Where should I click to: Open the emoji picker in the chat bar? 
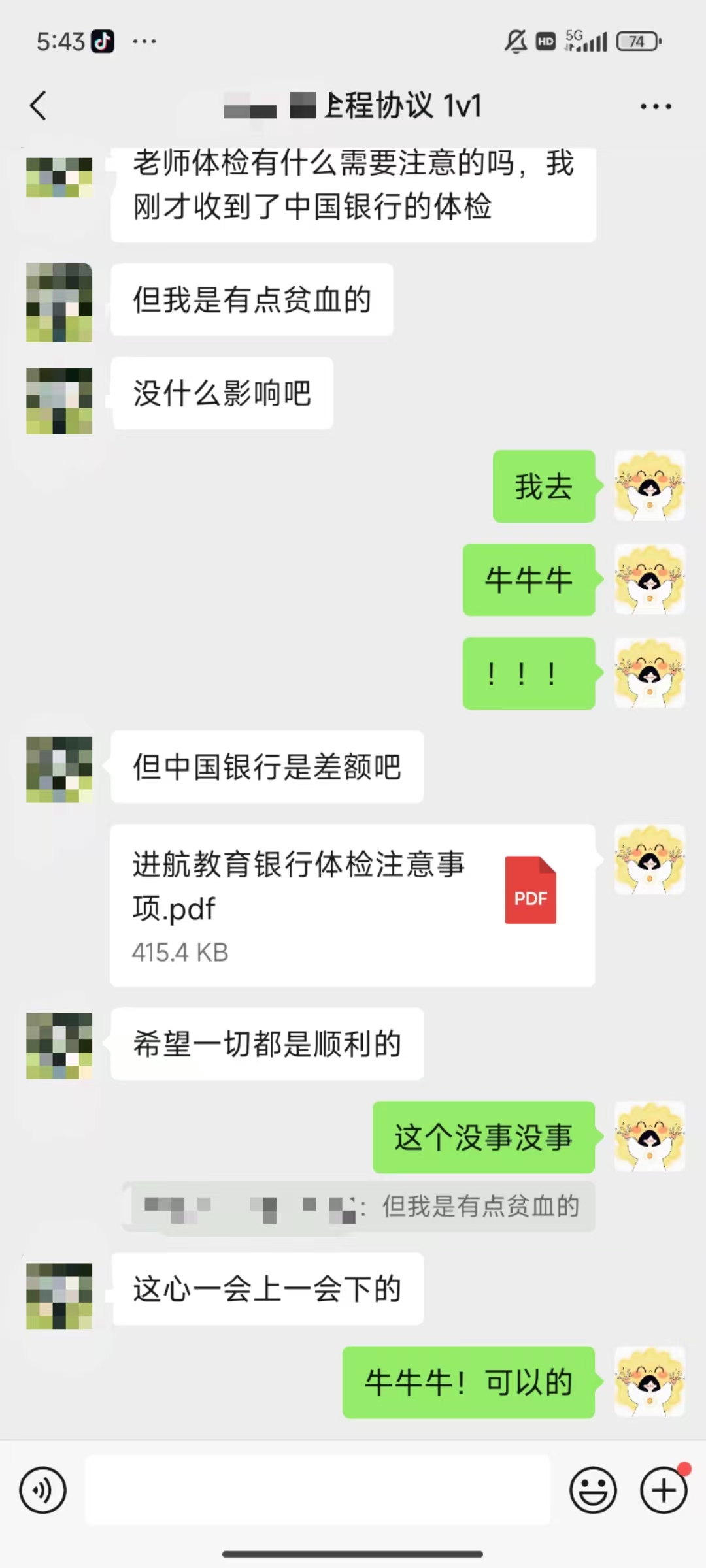coord(592,1492)
